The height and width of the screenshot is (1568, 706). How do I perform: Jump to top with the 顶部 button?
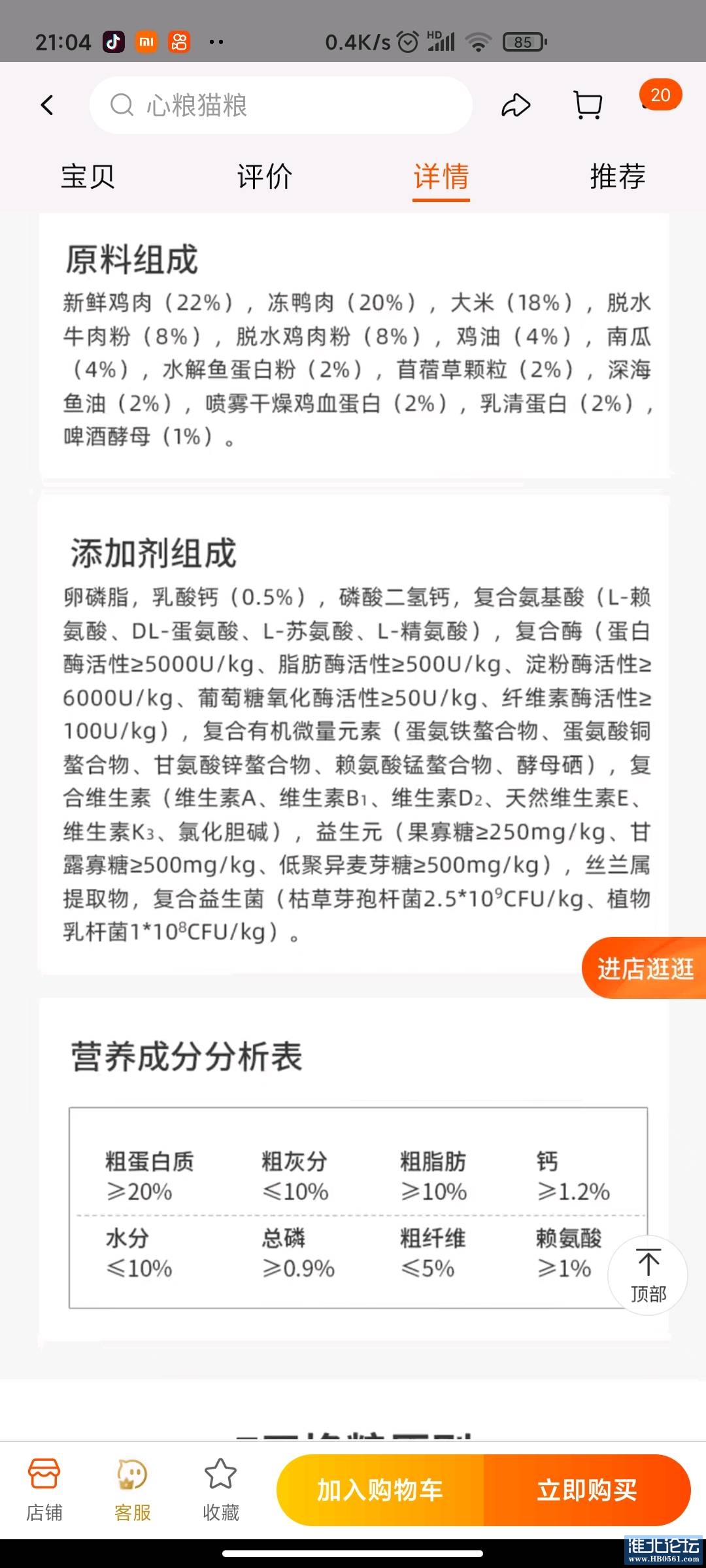click(x=648, y=1275)
